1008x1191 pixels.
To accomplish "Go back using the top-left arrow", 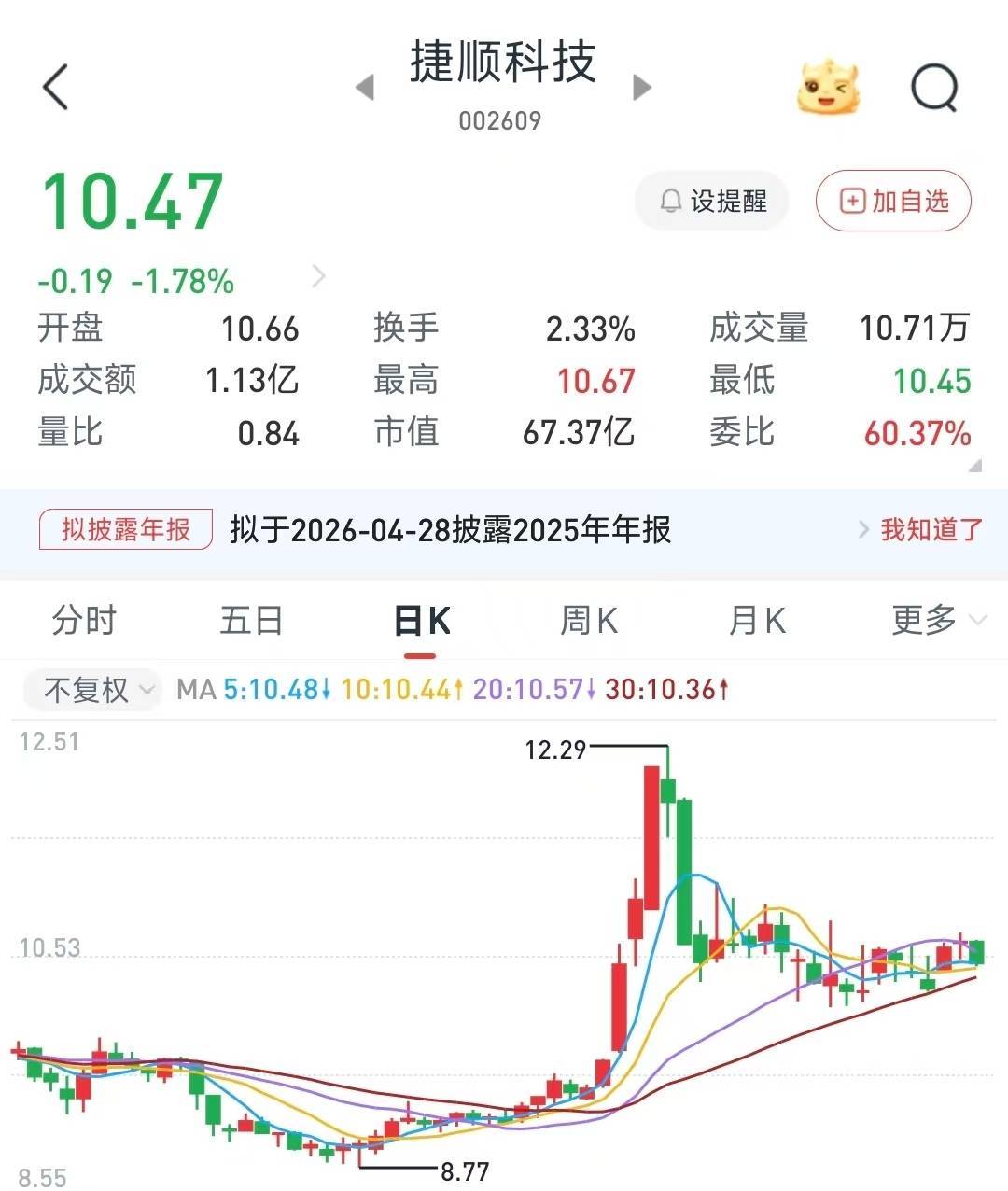I will [56, 88].
